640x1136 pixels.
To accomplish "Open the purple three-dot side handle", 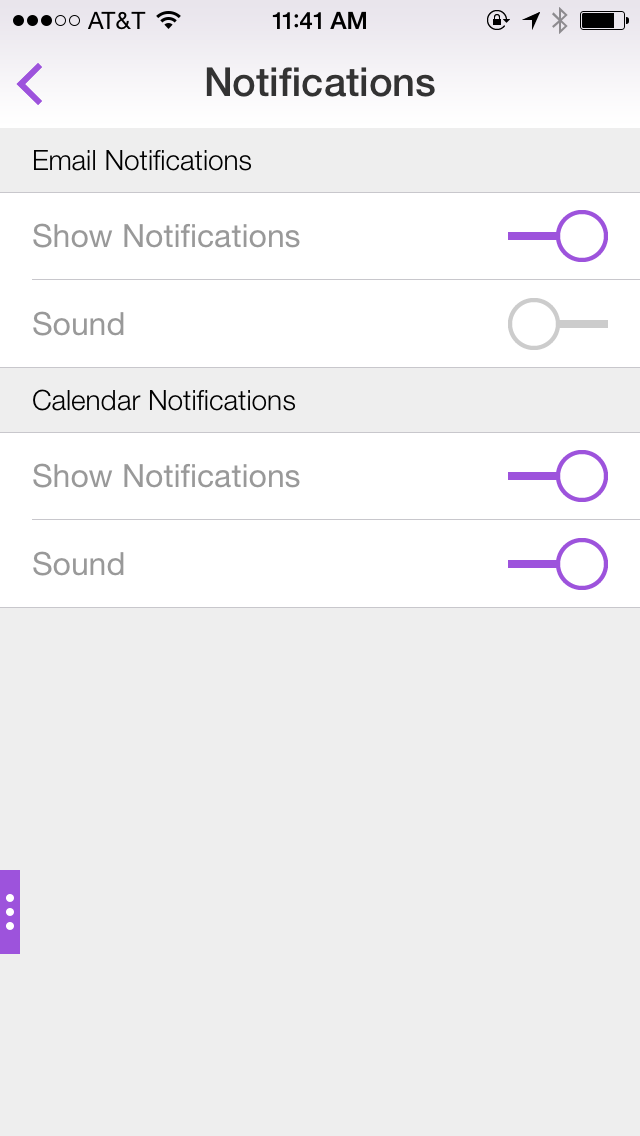I will [x=10, y=911].
